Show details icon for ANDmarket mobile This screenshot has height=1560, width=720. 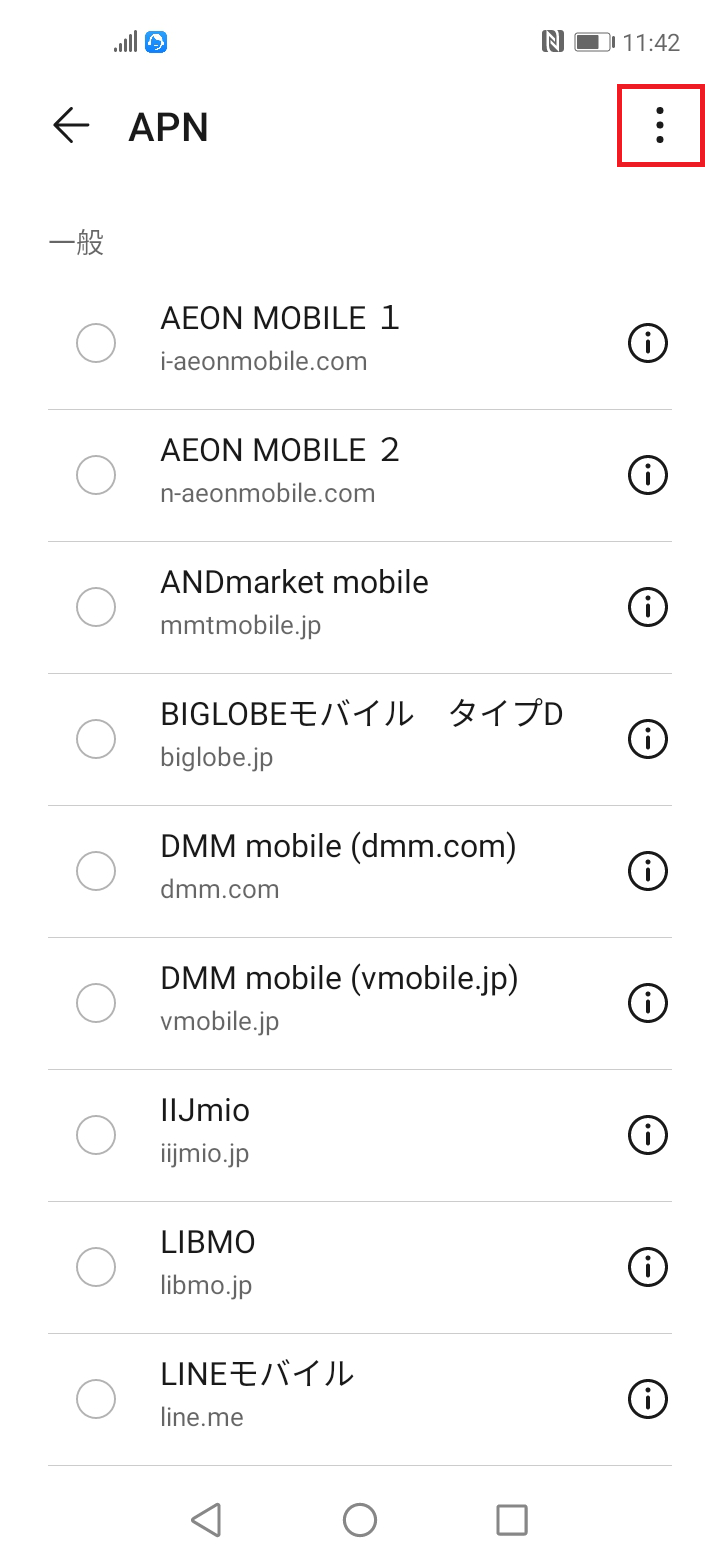(648, 607)
